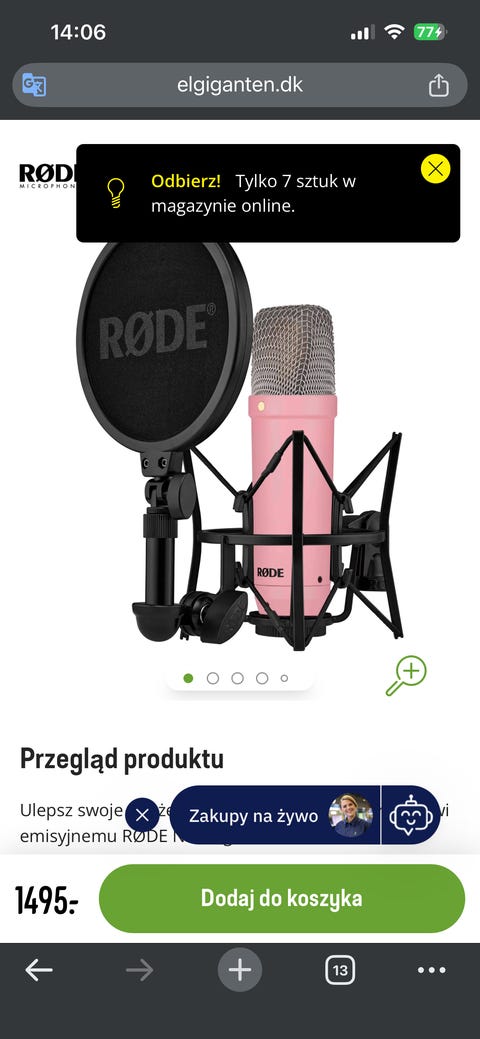This screenshot has height=1039, width=480.
Task: Close the Zakupy na żywo bubble
Action: 142,815
